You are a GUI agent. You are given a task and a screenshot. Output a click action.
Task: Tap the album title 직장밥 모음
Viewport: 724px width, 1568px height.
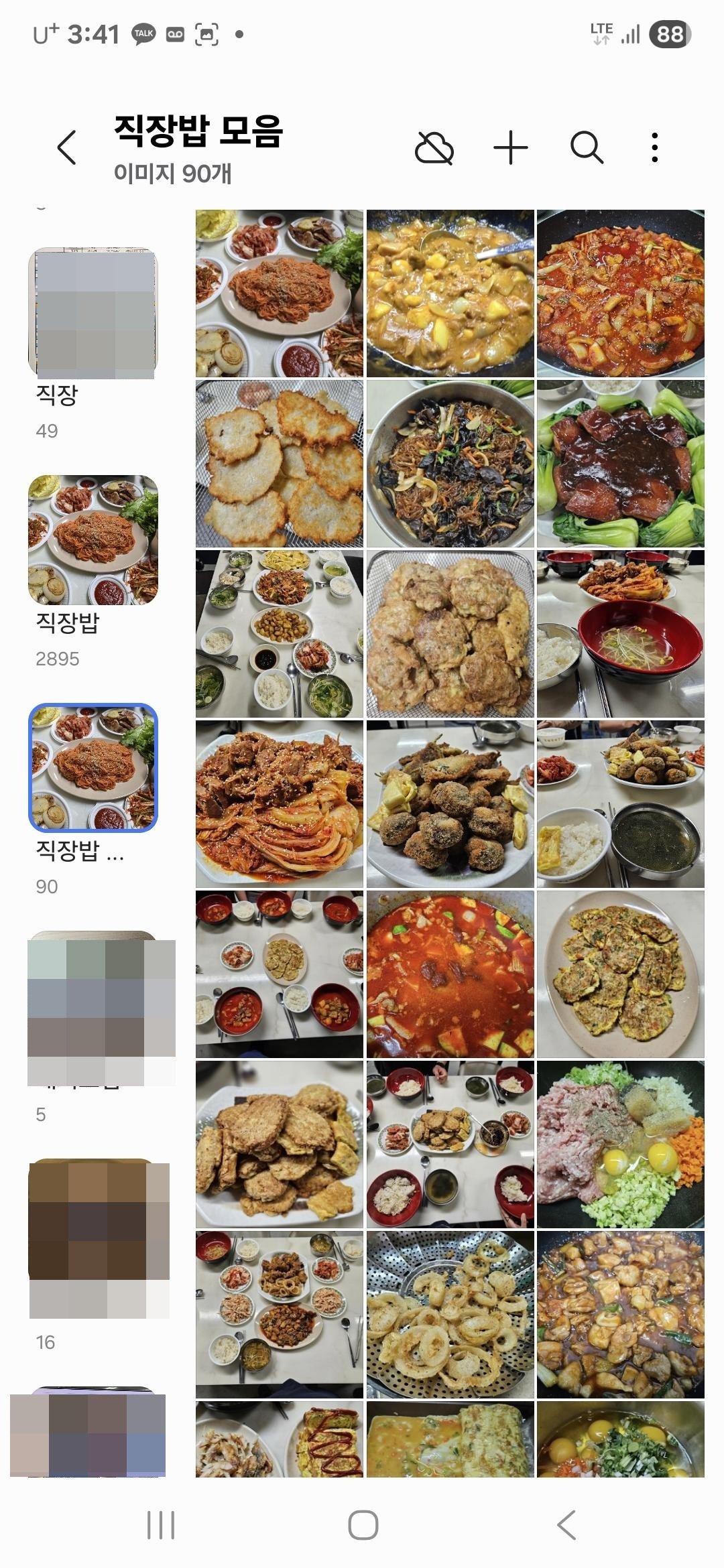[199, 131]
